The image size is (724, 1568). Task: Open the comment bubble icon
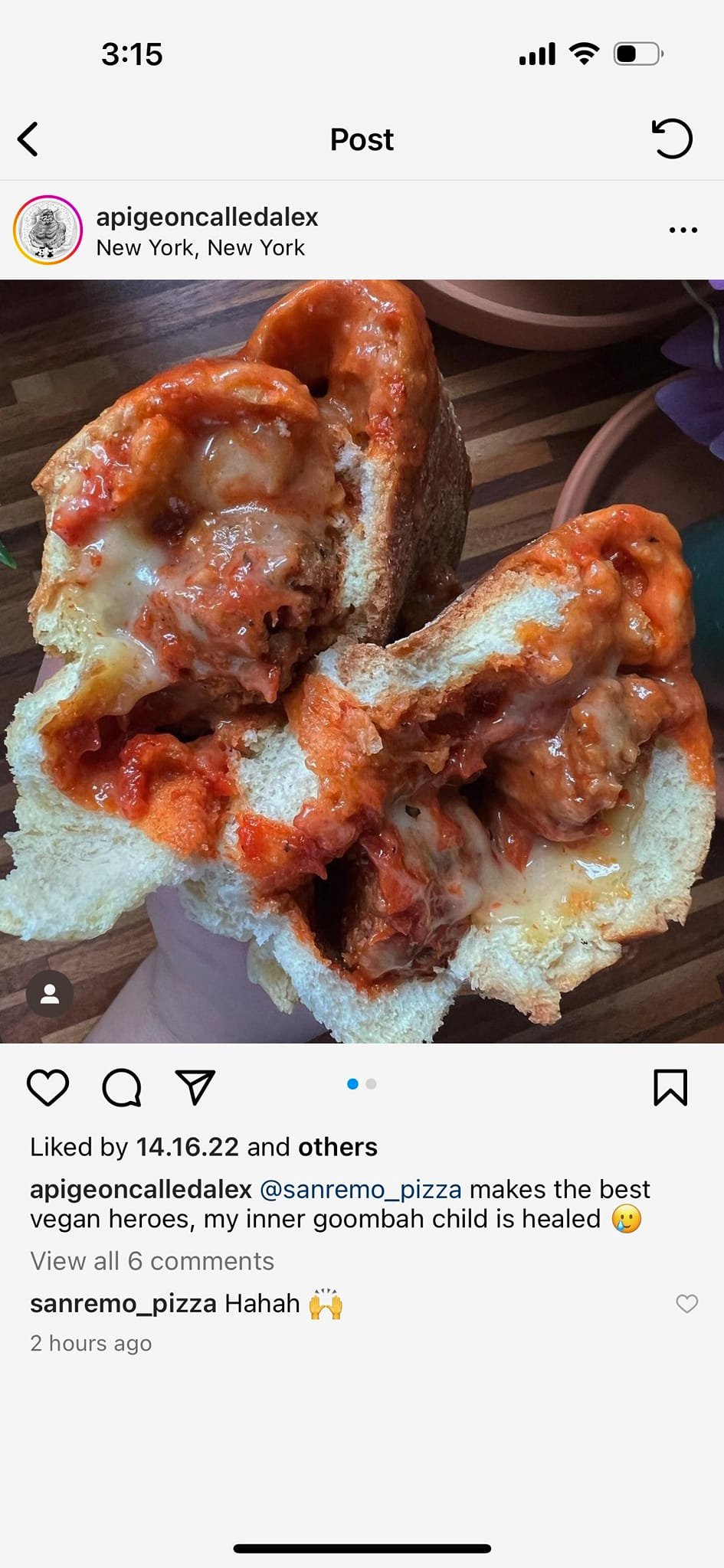click(x=122, y=1087)
